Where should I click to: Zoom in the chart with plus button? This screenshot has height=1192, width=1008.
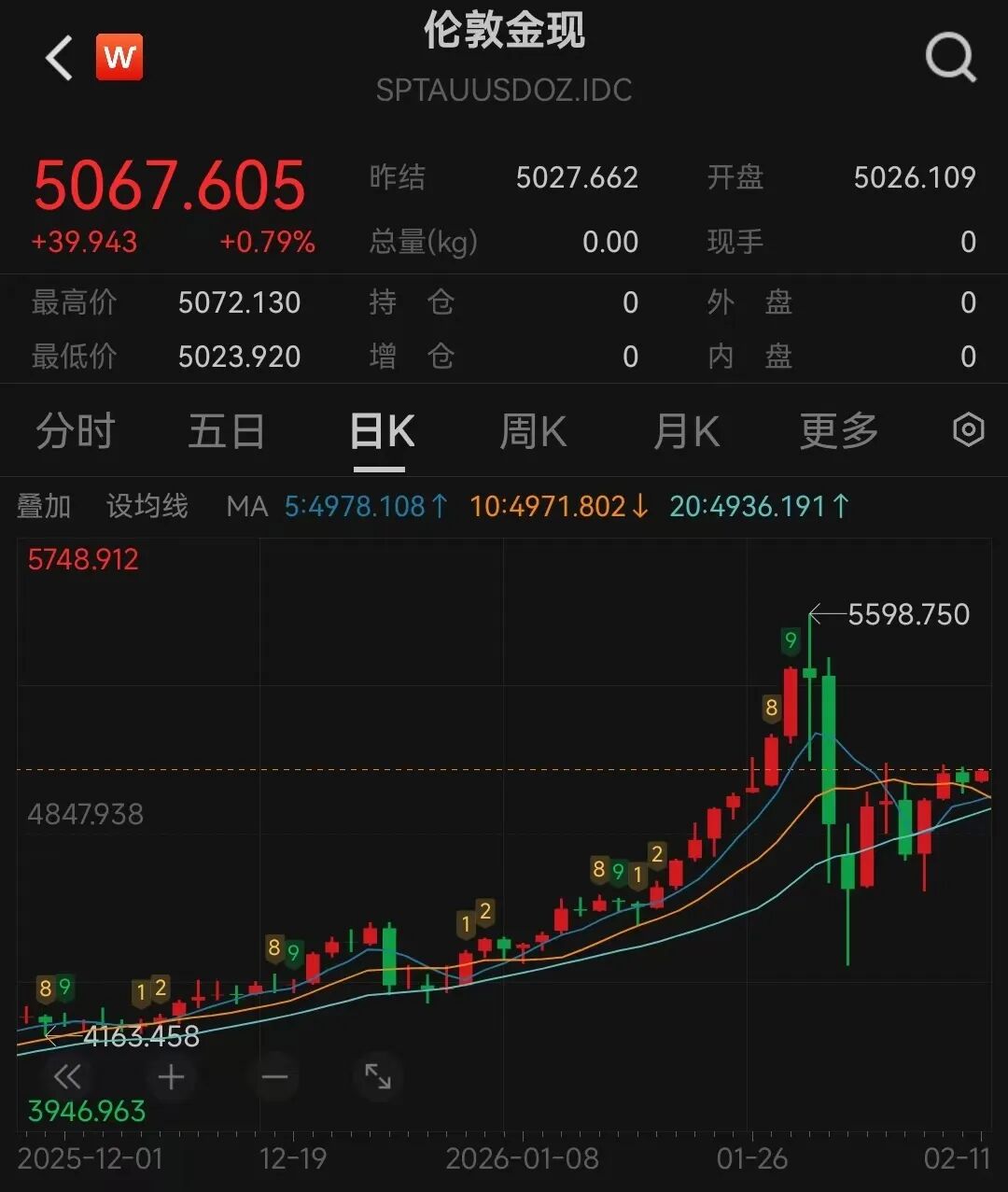pos(171,1077)
